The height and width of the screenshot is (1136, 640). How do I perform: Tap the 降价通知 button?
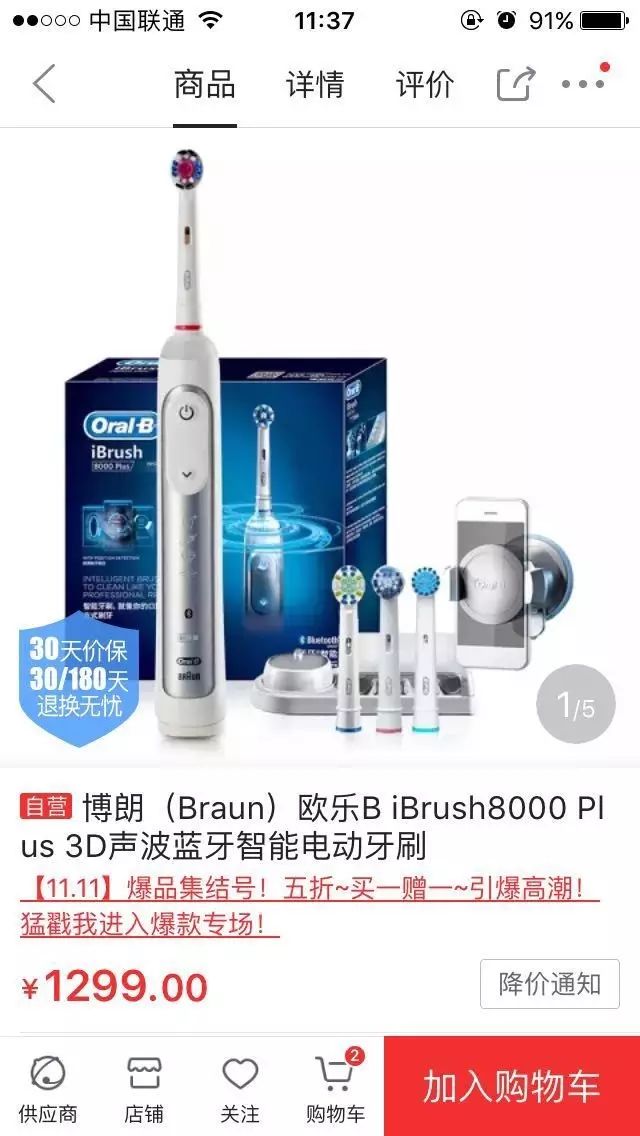549,984
